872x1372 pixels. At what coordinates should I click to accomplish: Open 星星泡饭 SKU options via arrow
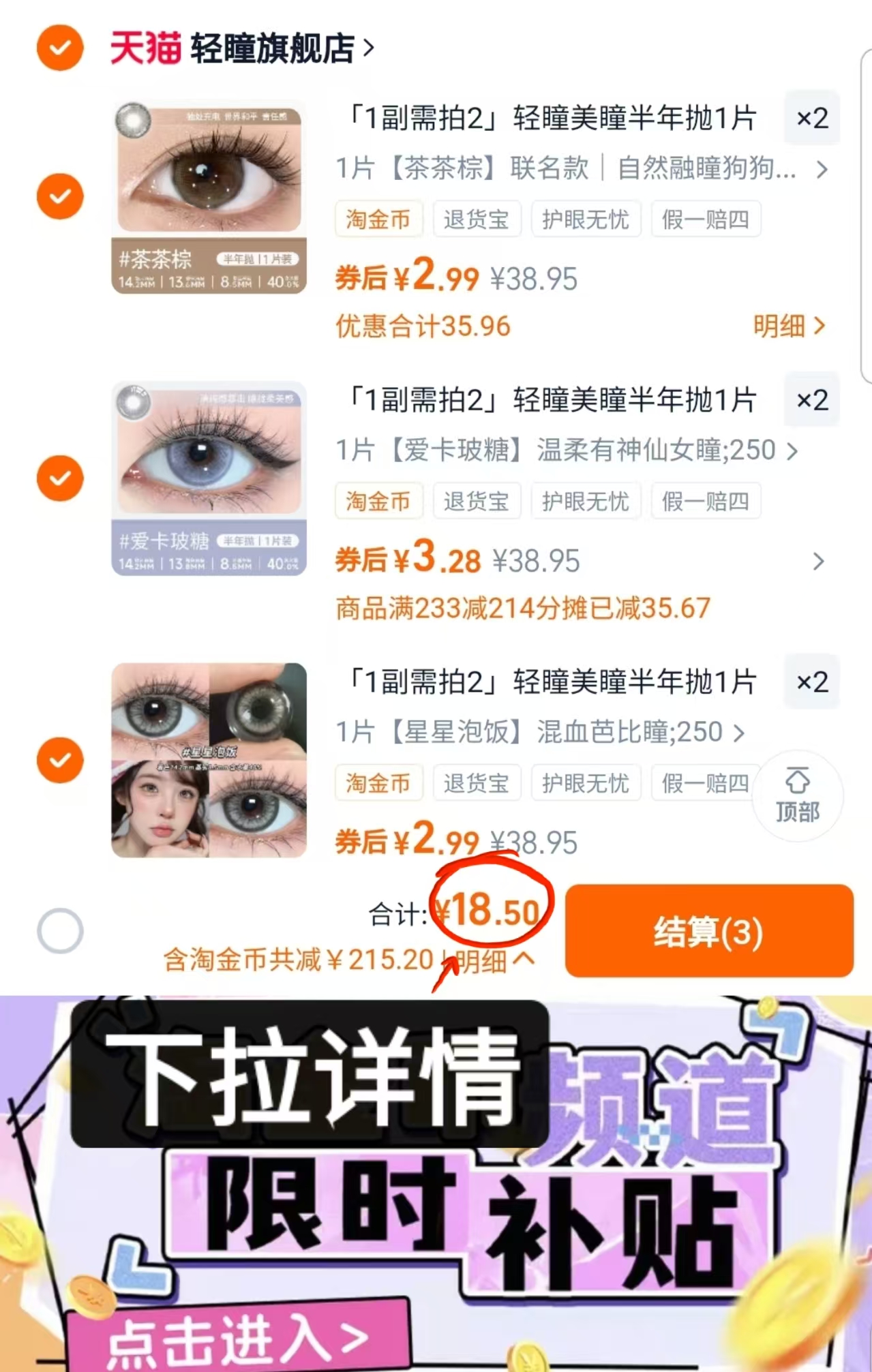[x=738, y=733]
